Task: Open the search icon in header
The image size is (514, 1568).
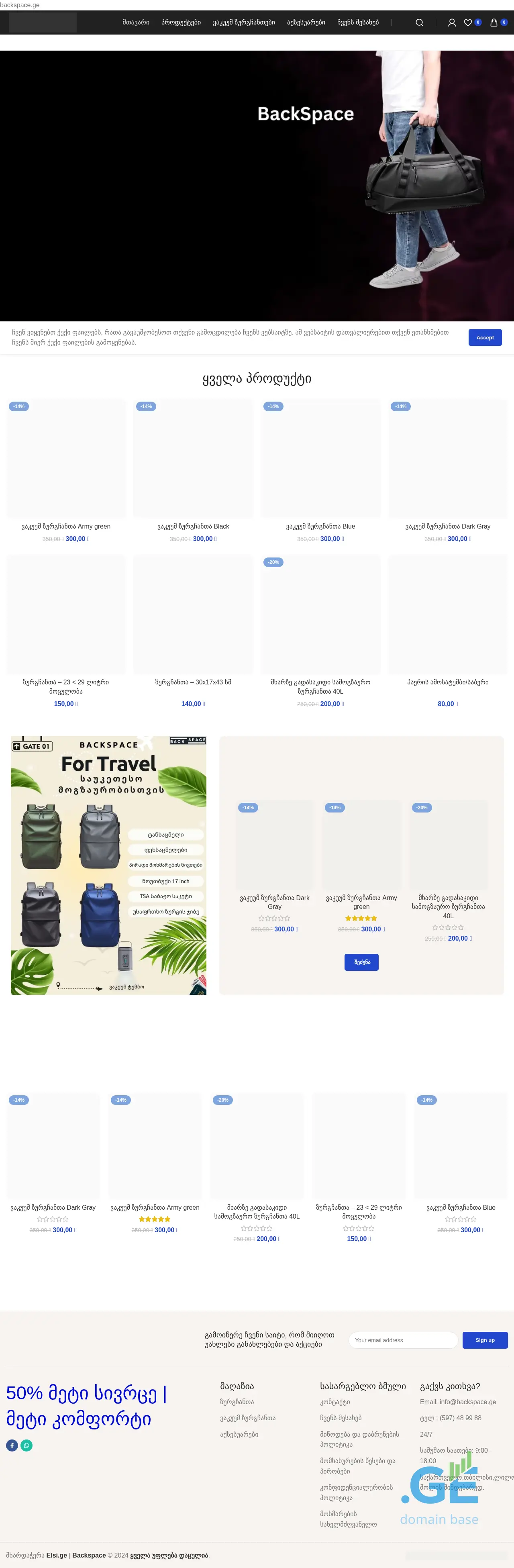Action: coord(419,22)
